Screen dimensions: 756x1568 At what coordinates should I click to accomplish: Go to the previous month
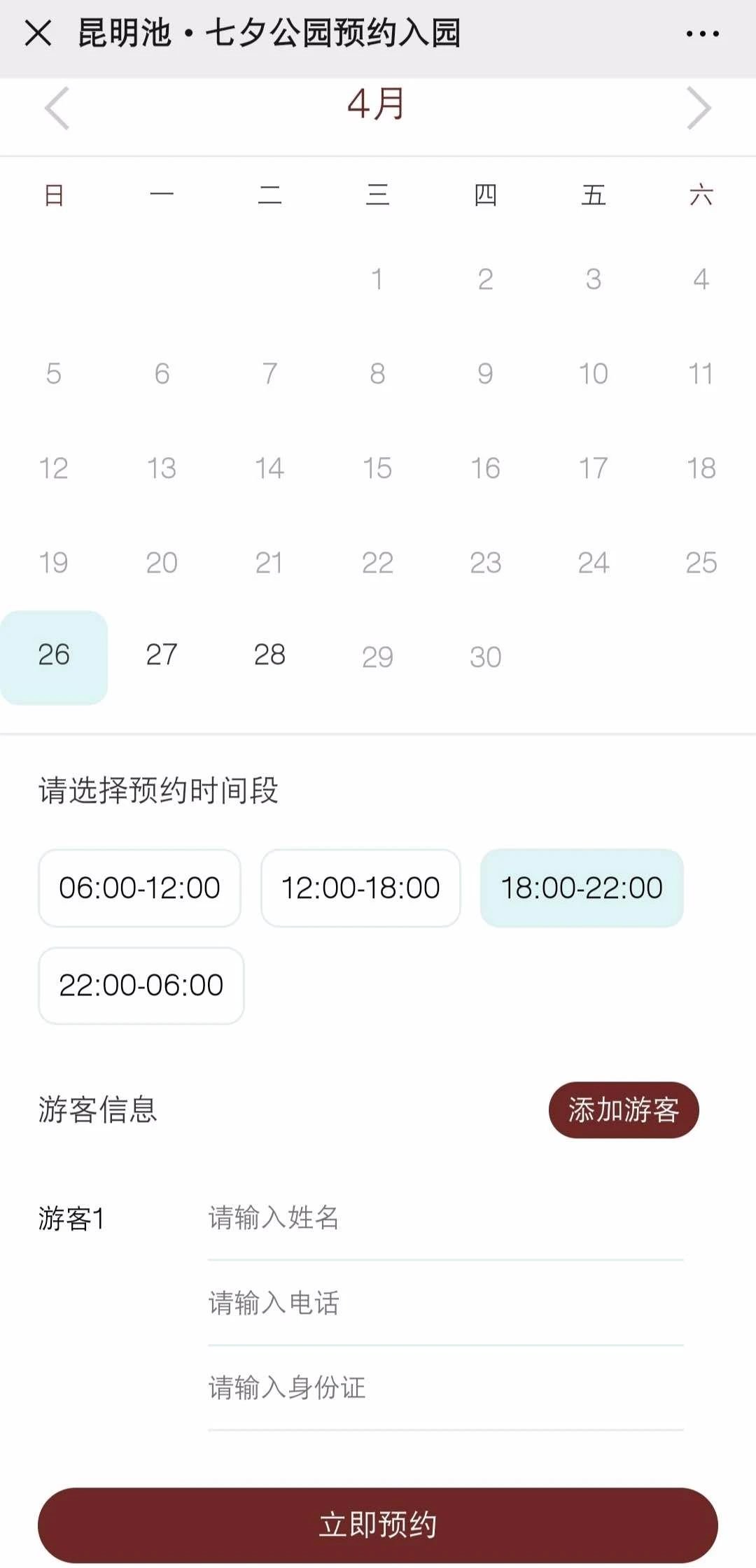(x=57, y=108)
